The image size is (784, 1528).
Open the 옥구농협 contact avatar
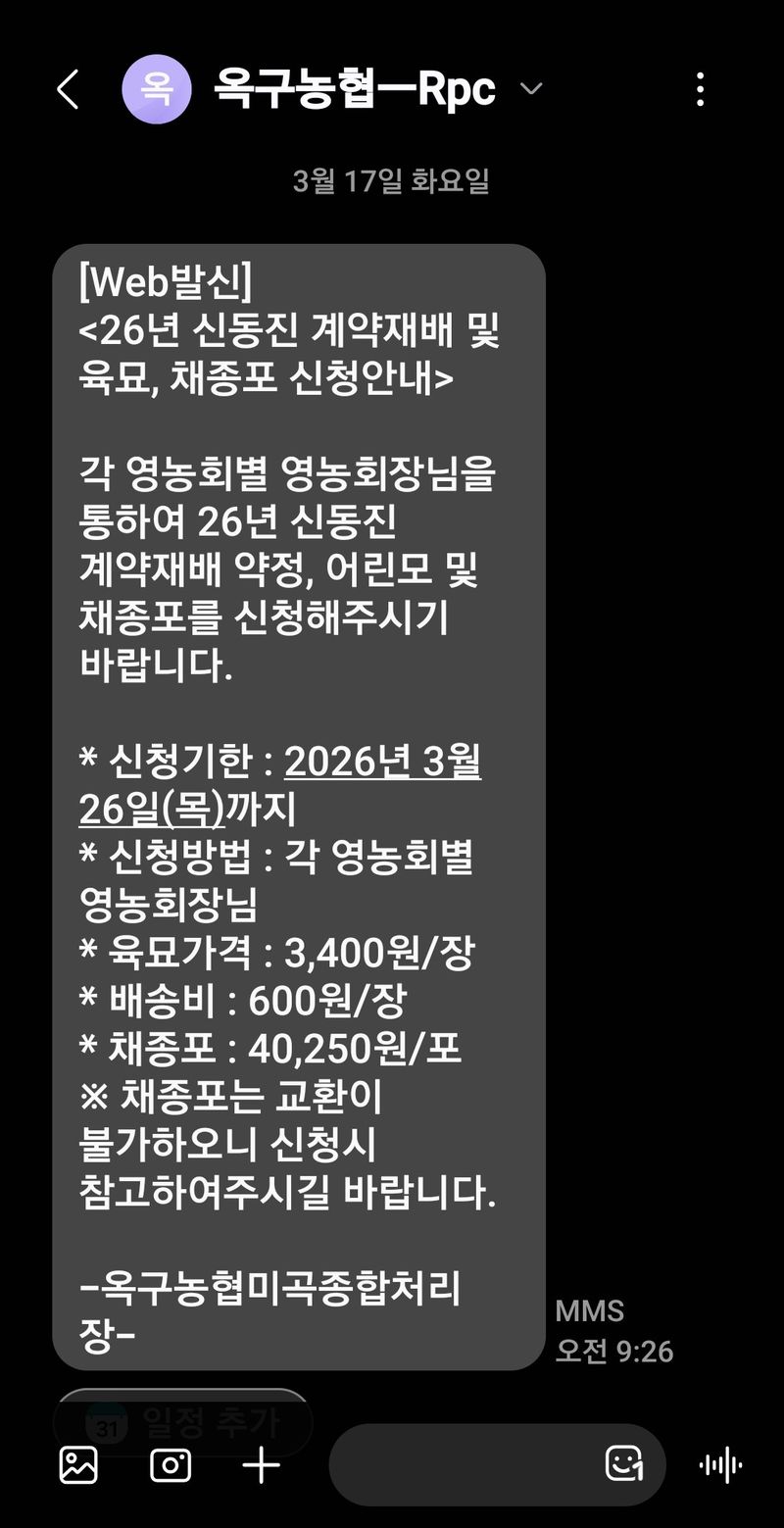157,90
